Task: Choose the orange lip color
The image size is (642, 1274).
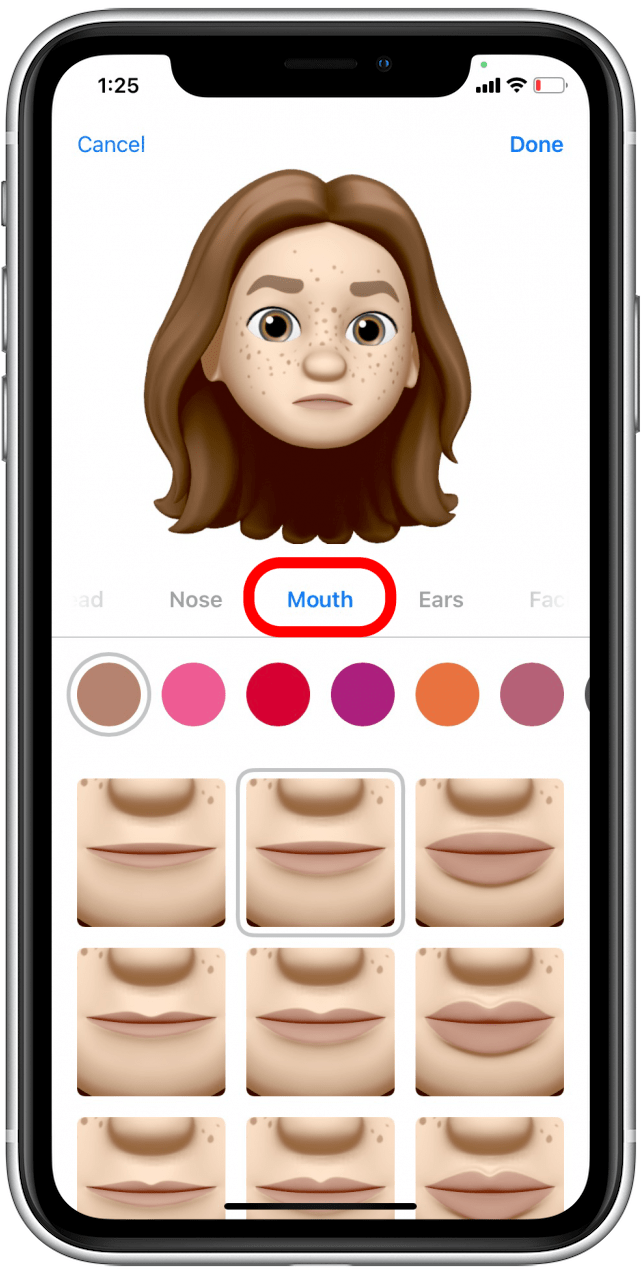Action: click(447, 694)
